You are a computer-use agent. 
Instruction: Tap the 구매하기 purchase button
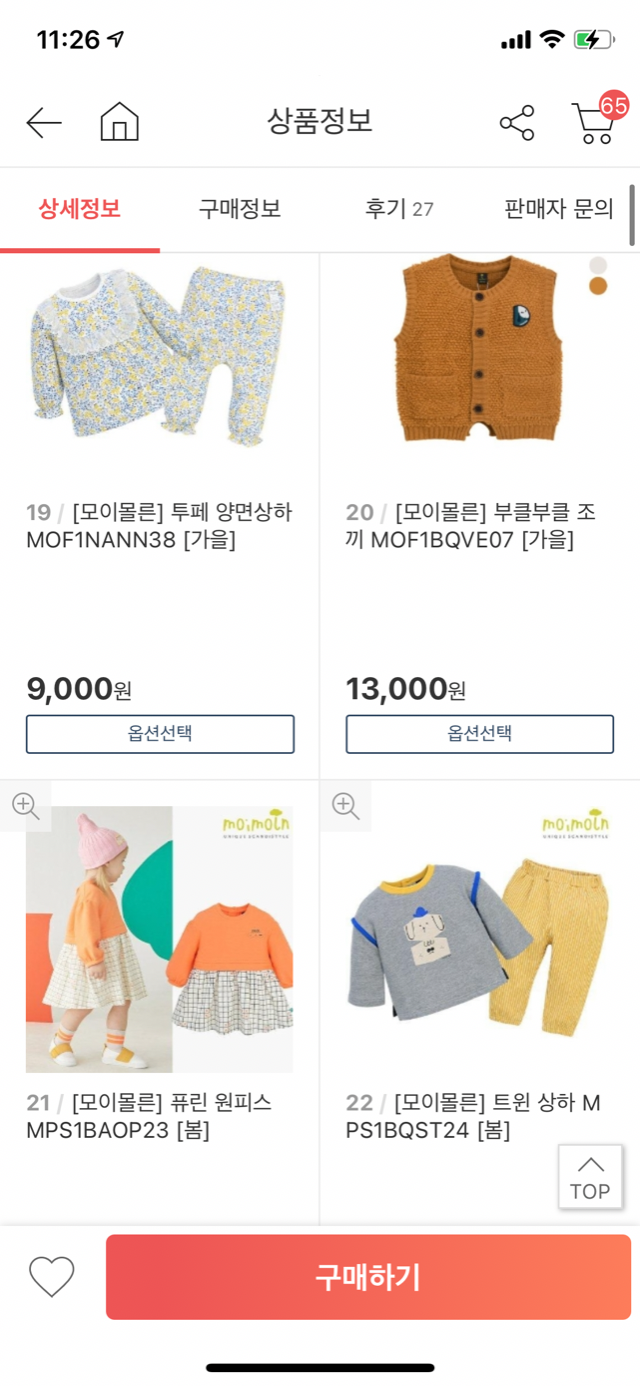tap(368, 1277)
